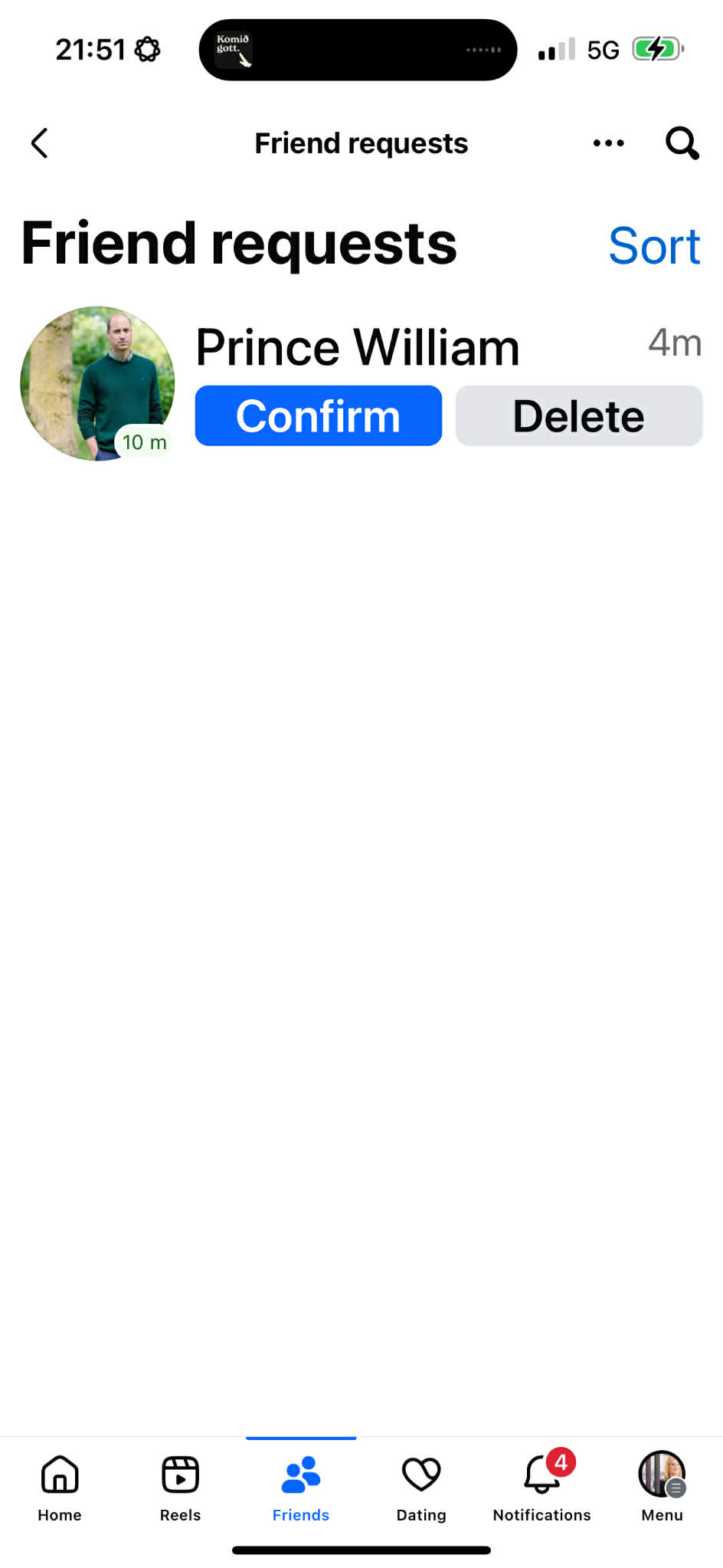Open the three-dot overflow menu
Screen dimensions: 723x1568
608,143
